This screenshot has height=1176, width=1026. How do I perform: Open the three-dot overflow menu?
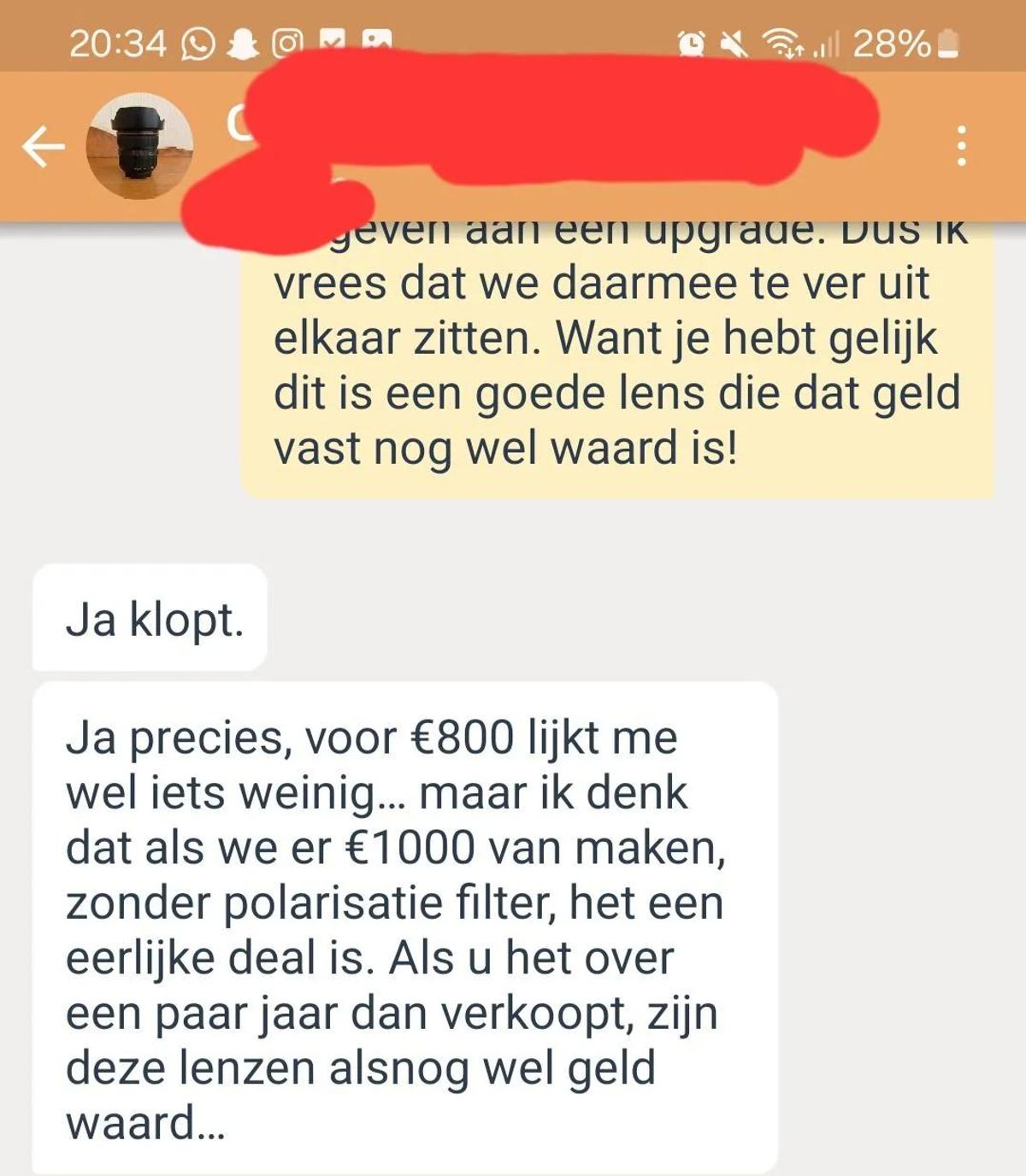pos(962,146)
